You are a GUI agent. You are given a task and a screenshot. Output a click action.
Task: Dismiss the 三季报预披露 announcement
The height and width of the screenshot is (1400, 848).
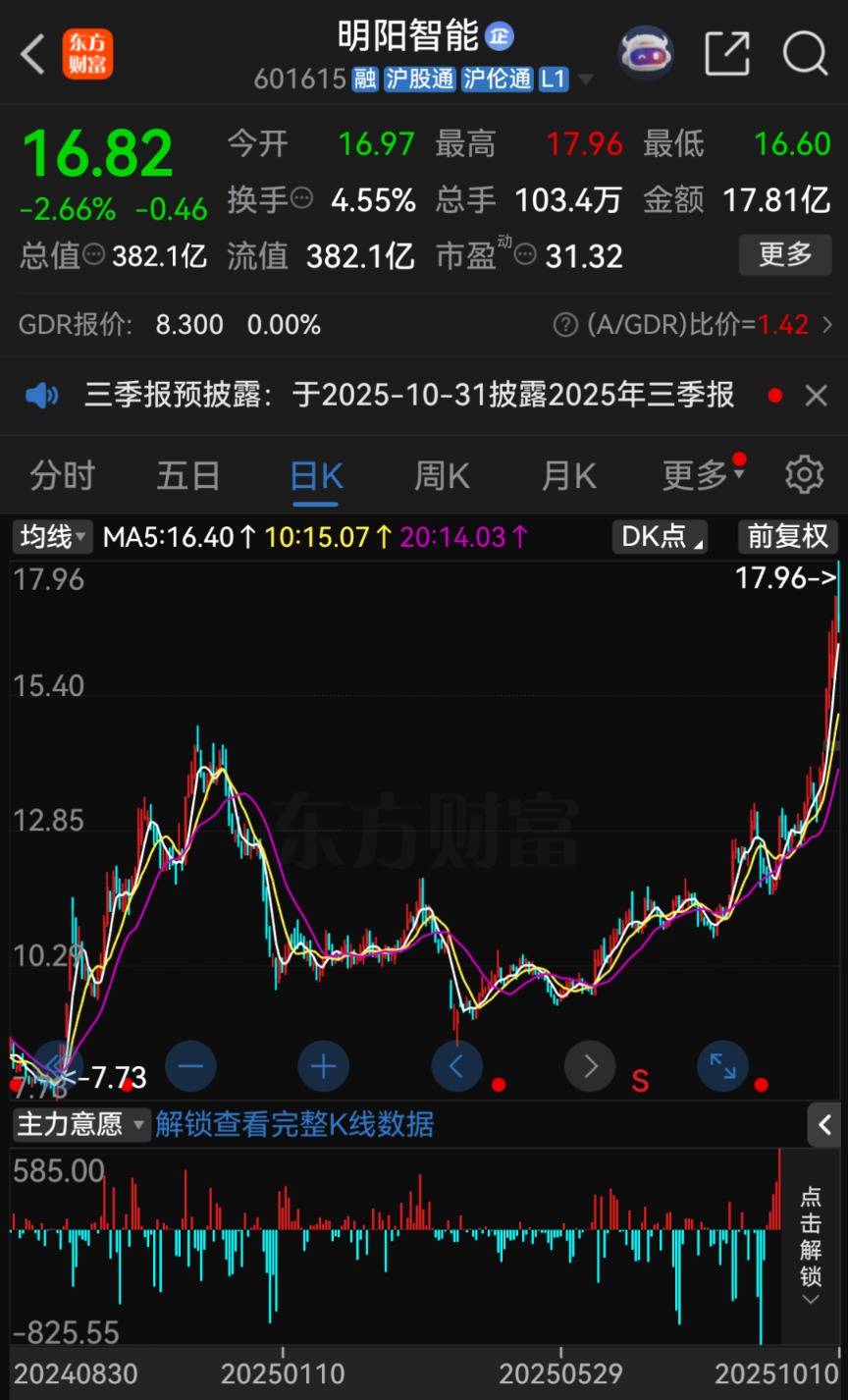[816, 396]
